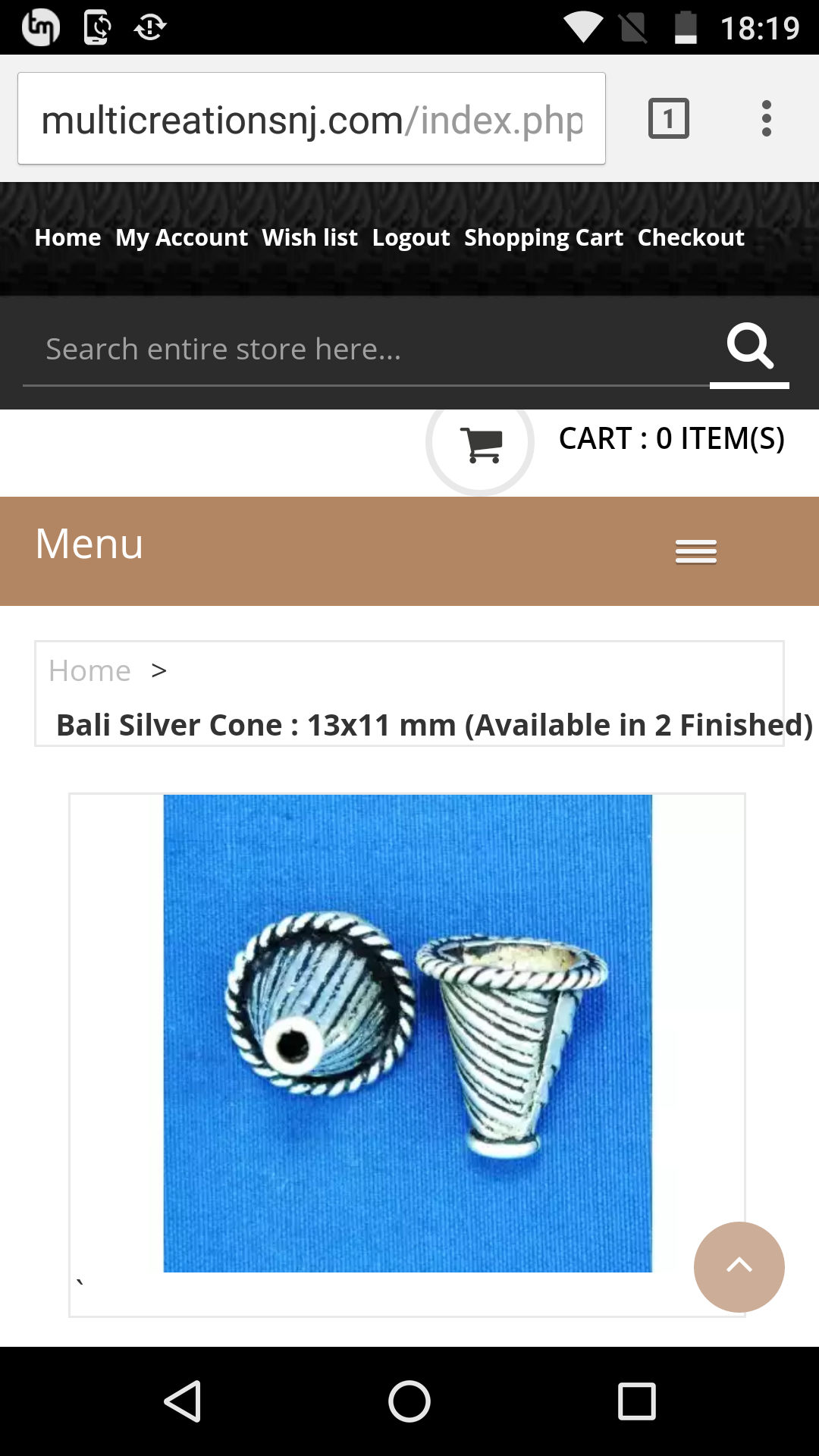Go back with the system back button
Image resolution: width=819 pixels, height=1456 pixels.
pyautogui.click(x=183, y=1401)
